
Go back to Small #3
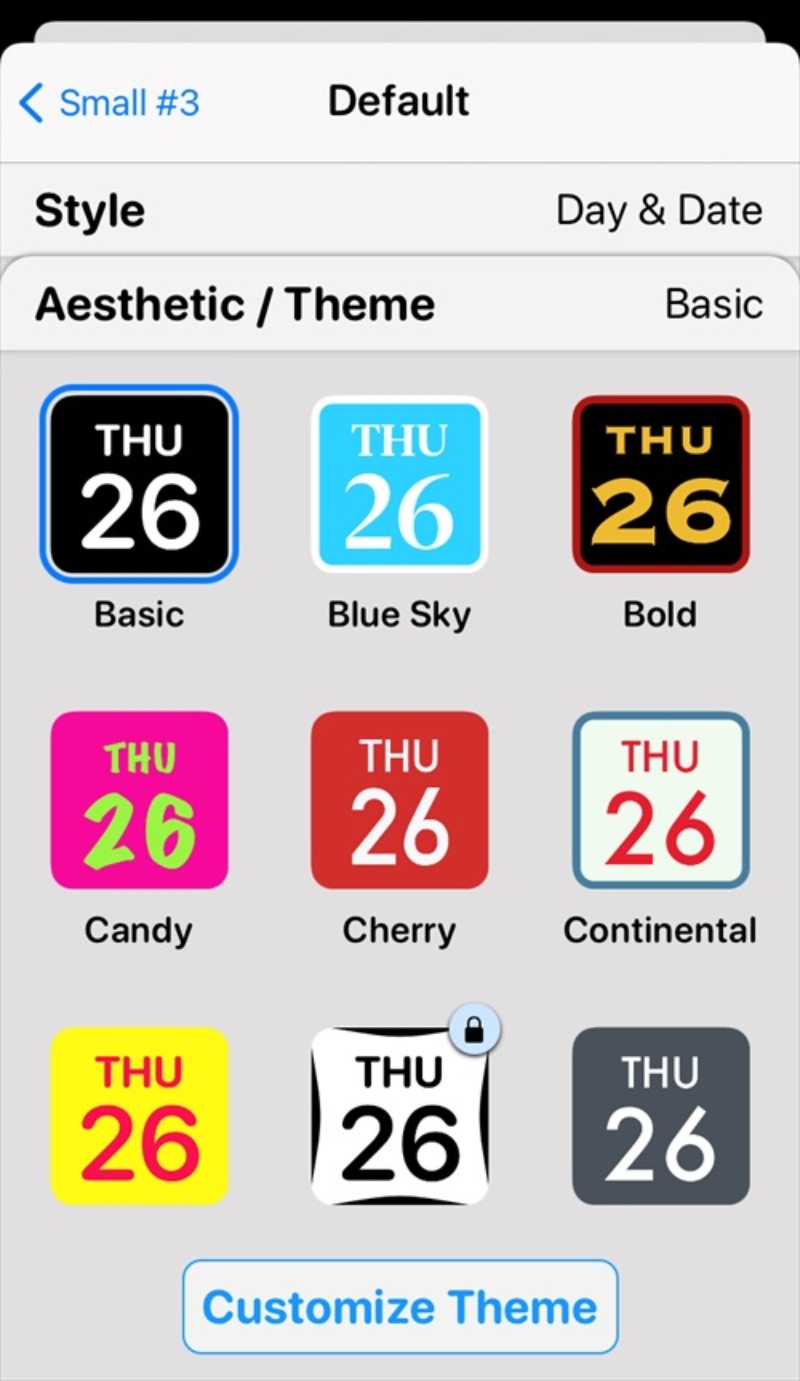coord(110,102)
